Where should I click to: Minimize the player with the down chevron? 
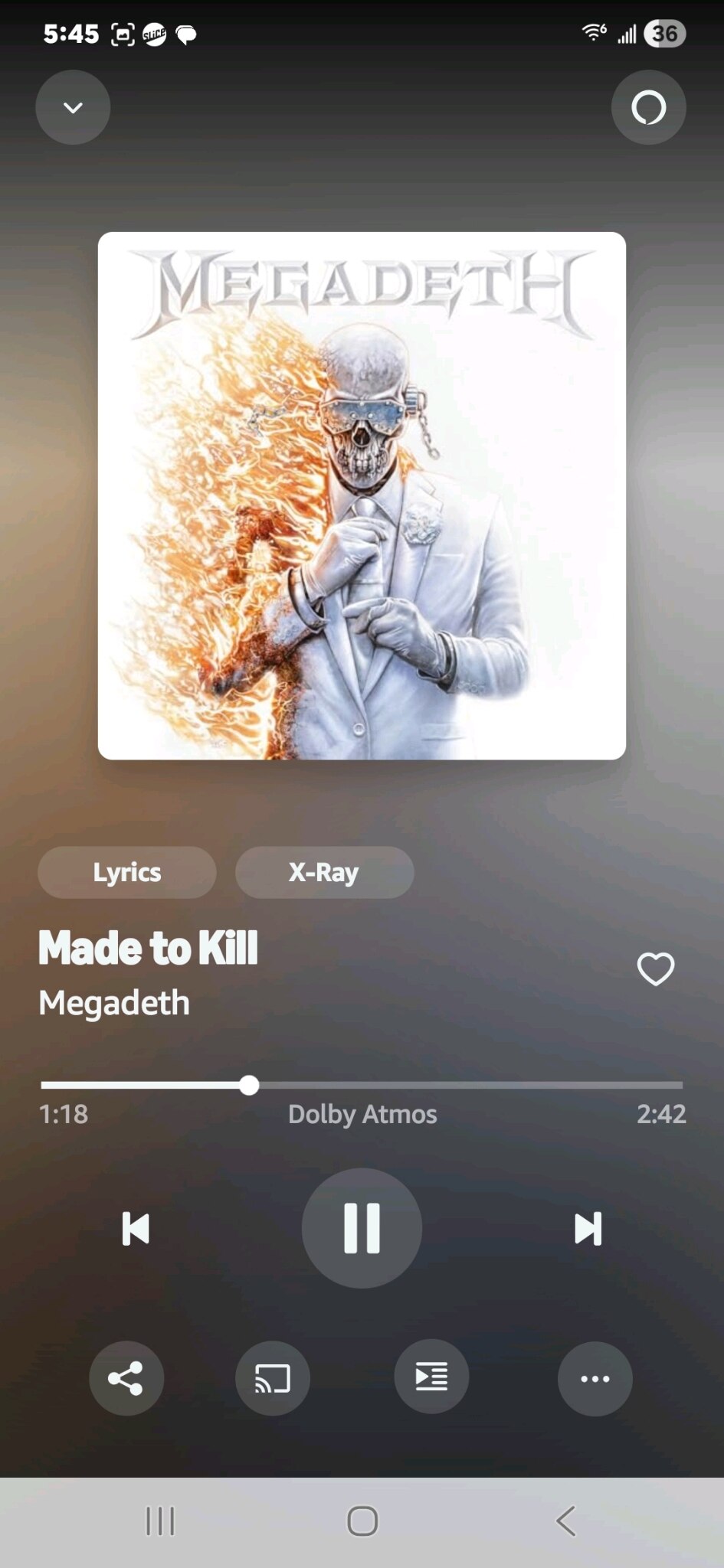point(73,107)
